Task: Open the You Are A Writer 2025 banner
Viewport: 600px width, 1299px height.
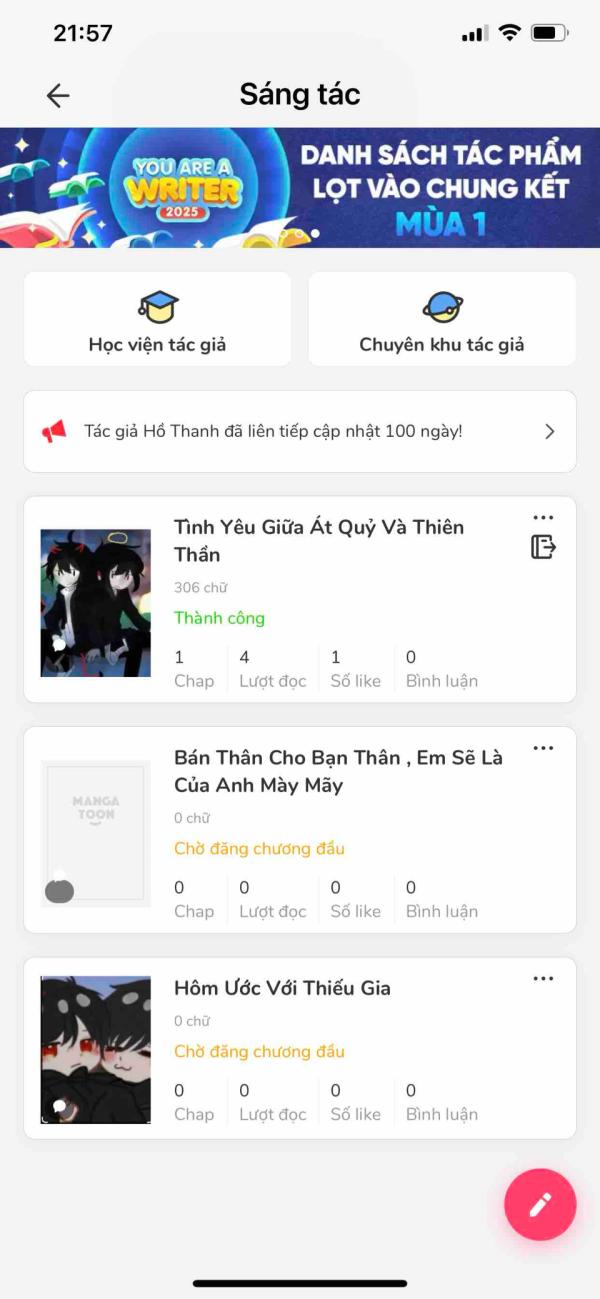Action: [300, 188]
